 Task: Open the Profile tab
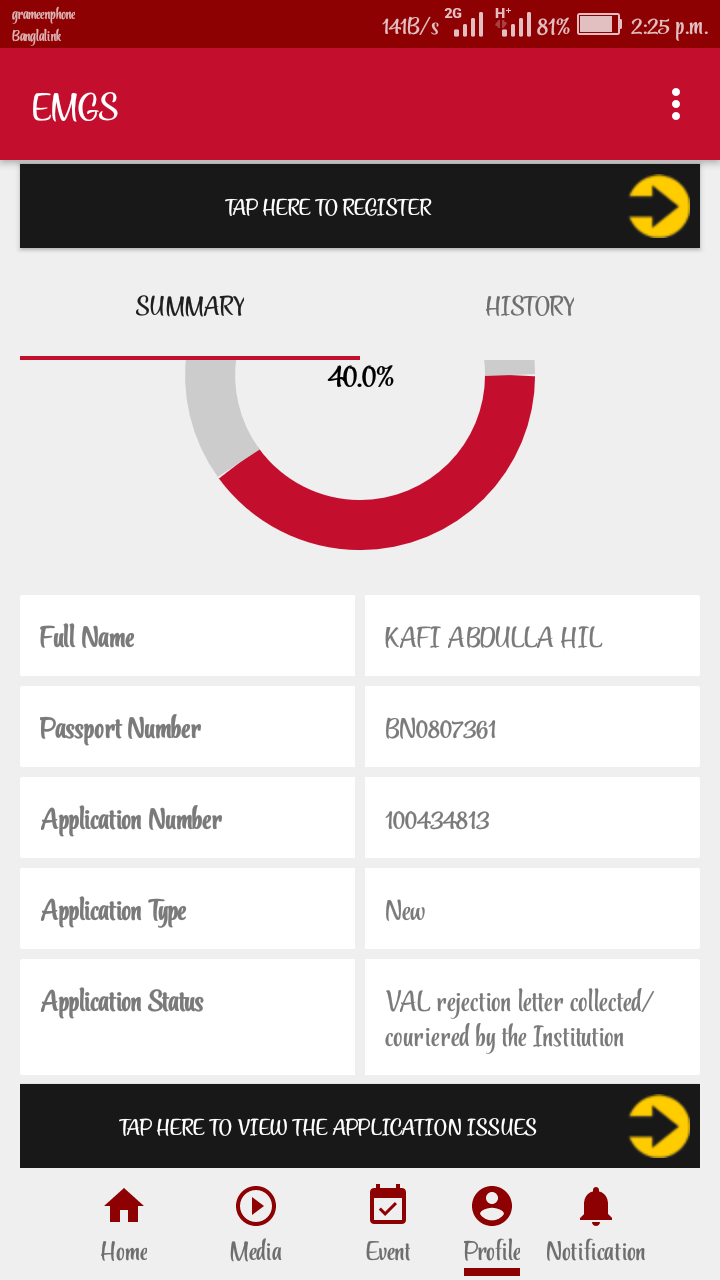point(492,1224)
